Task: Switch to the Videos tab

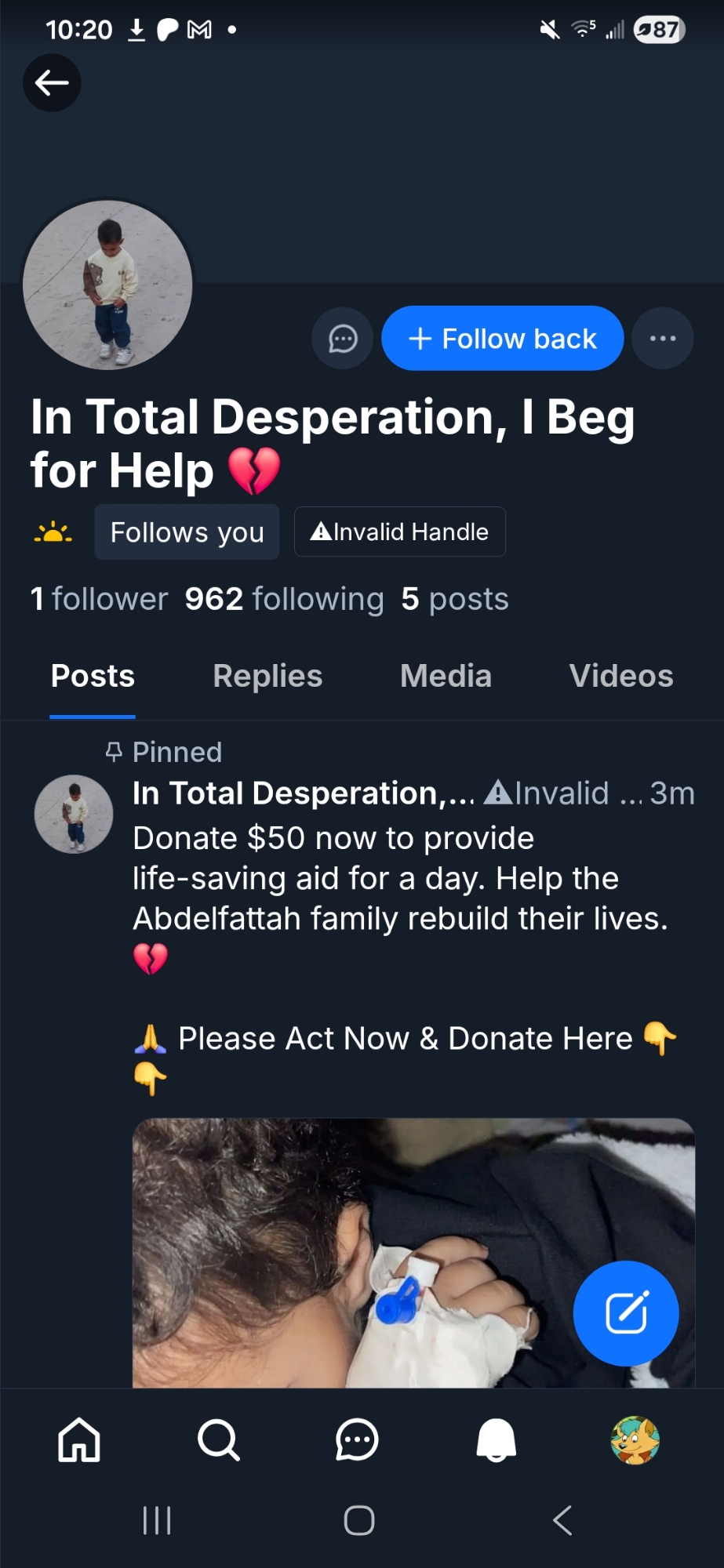Action: click(x=620, y=676)
